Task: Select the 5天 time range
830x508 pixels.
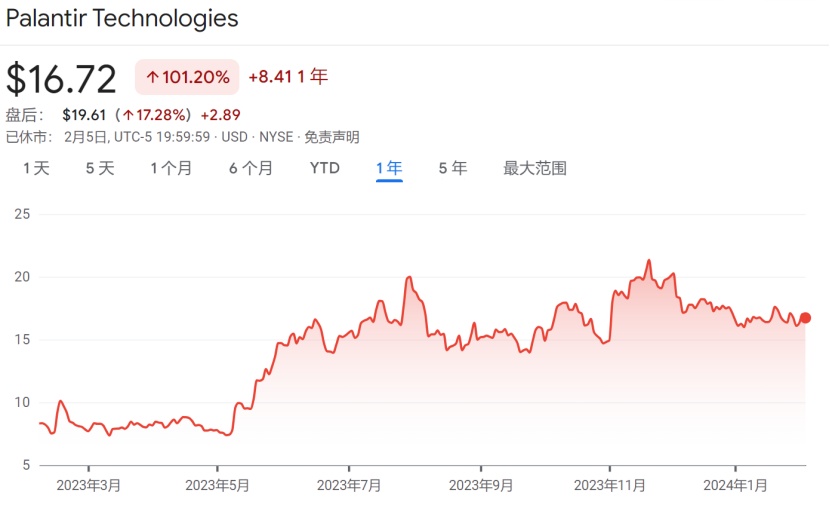Action: [x=100, y=168]
